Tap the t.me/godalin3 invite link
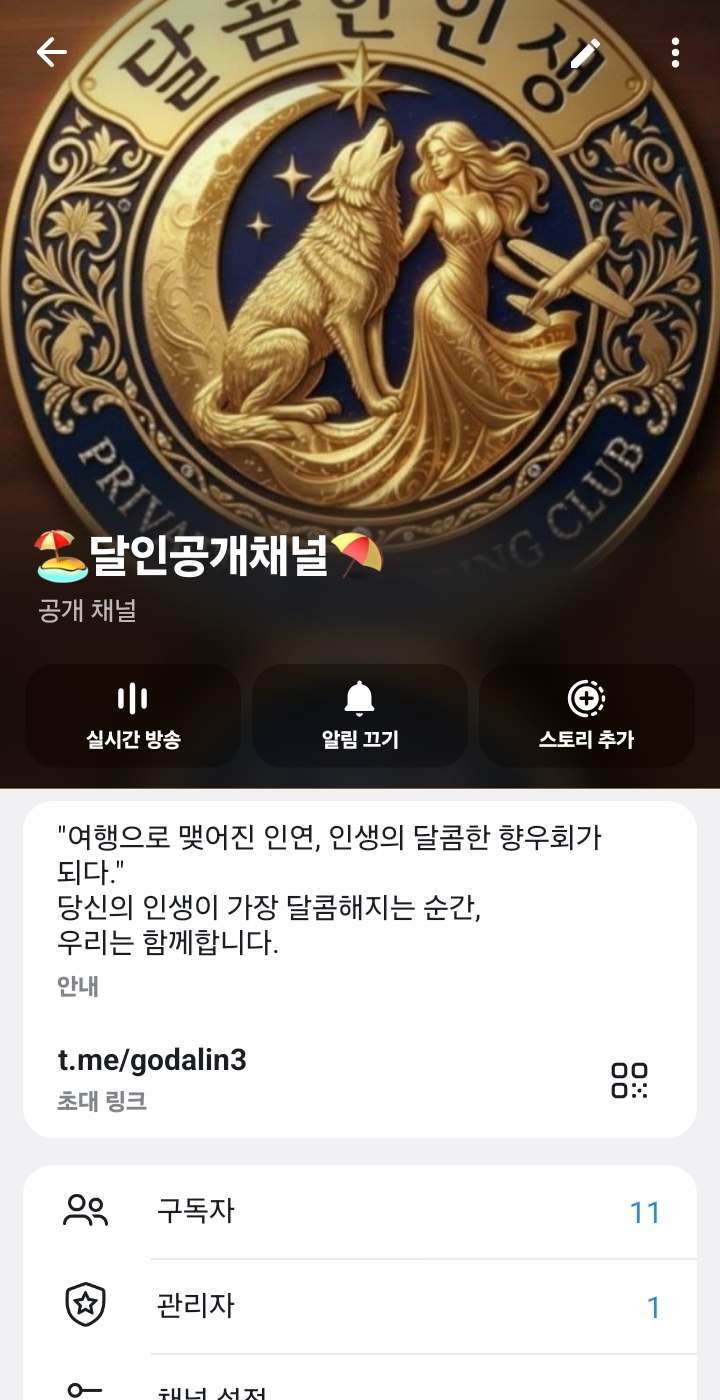Image resolution: width=720 pixels, height=1400 pixels. pyautogui.click(x=152, y=1060)
